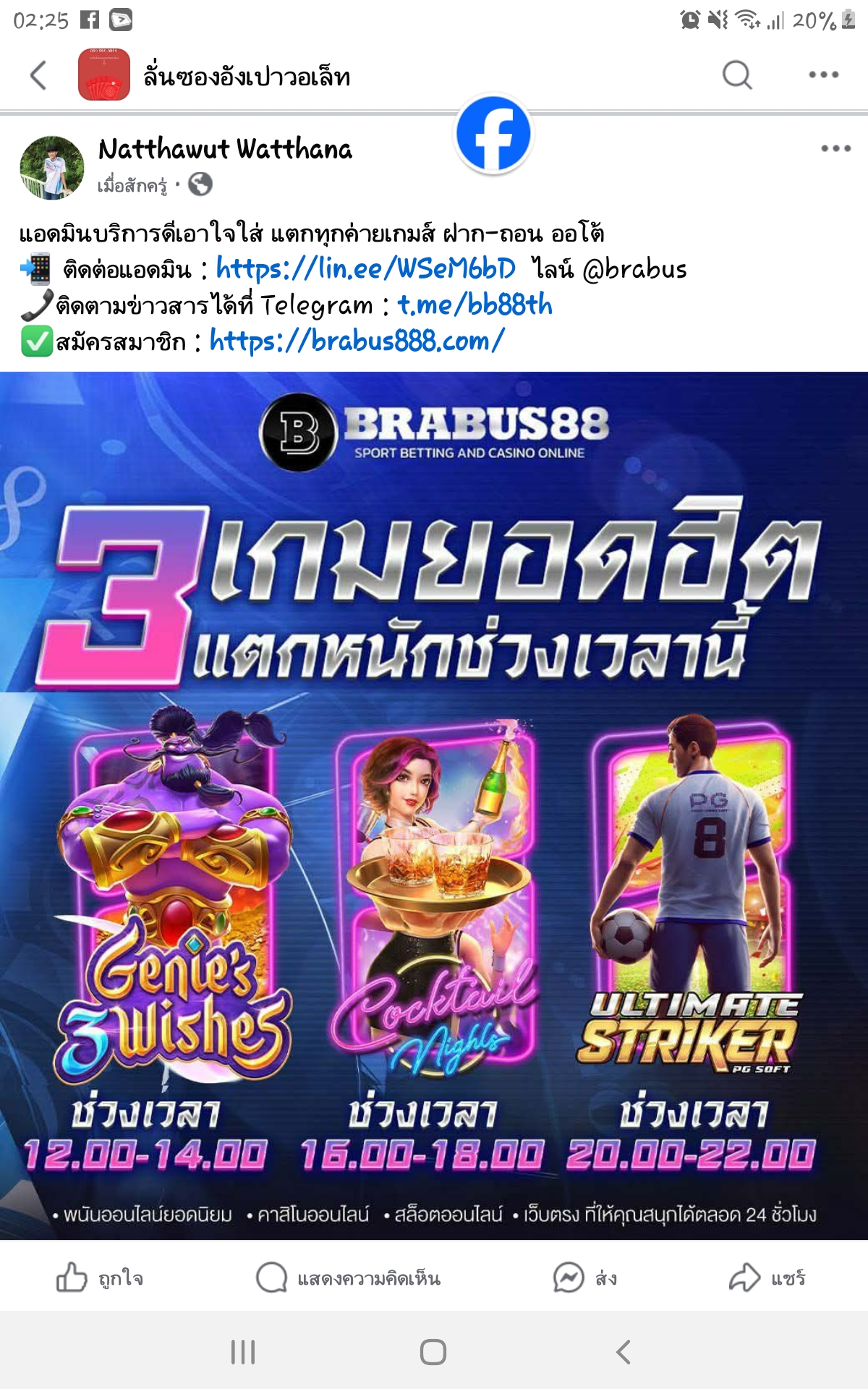Search within the group
Viewport: 868px width, 1389px height.
[x=737, y=75]
